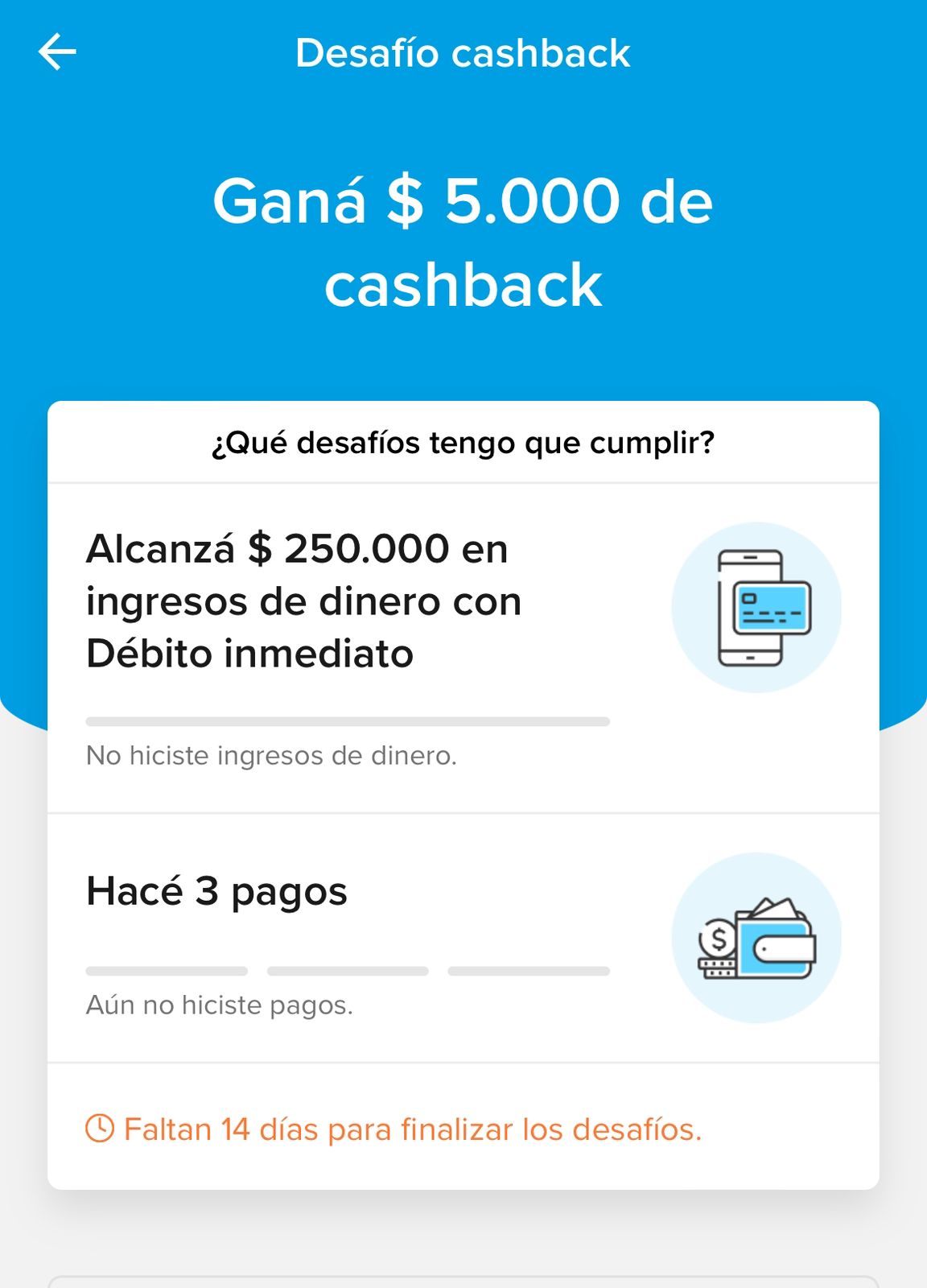The height and width of the screenshot is (1288, 927).
Task: Tap the 'Gana $ 5.000 de cashback' headline
Action: point(463,242)
